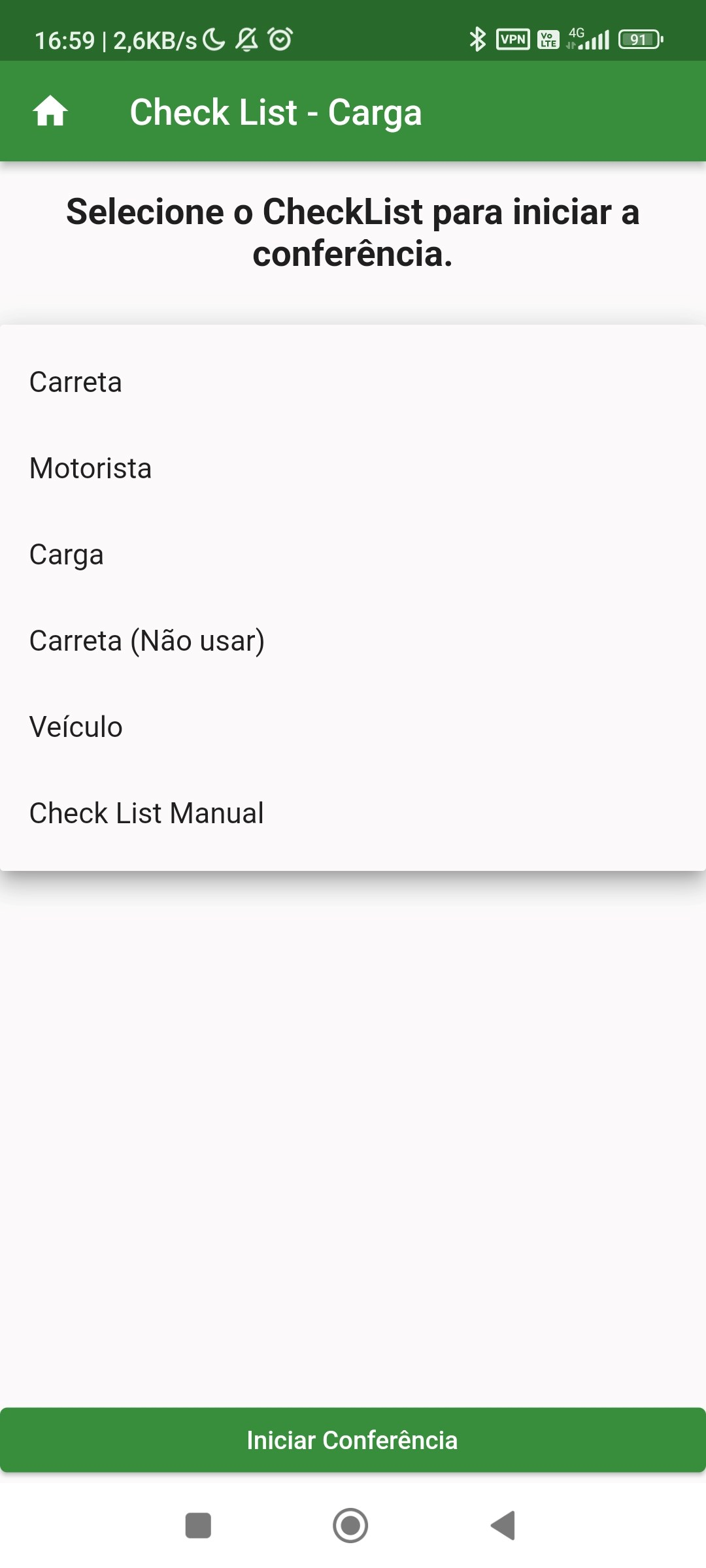Select the Carreta checklist
Screen dimensions: 706x1568
click(76, 382)
